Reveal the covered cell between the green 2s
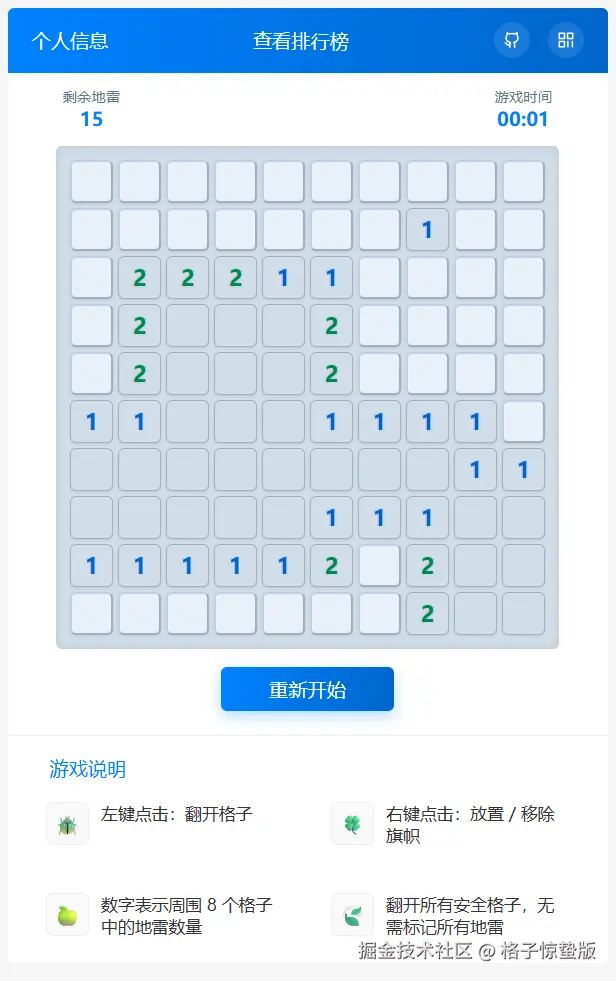The image size is (616, 981). (x=379, y=565)
